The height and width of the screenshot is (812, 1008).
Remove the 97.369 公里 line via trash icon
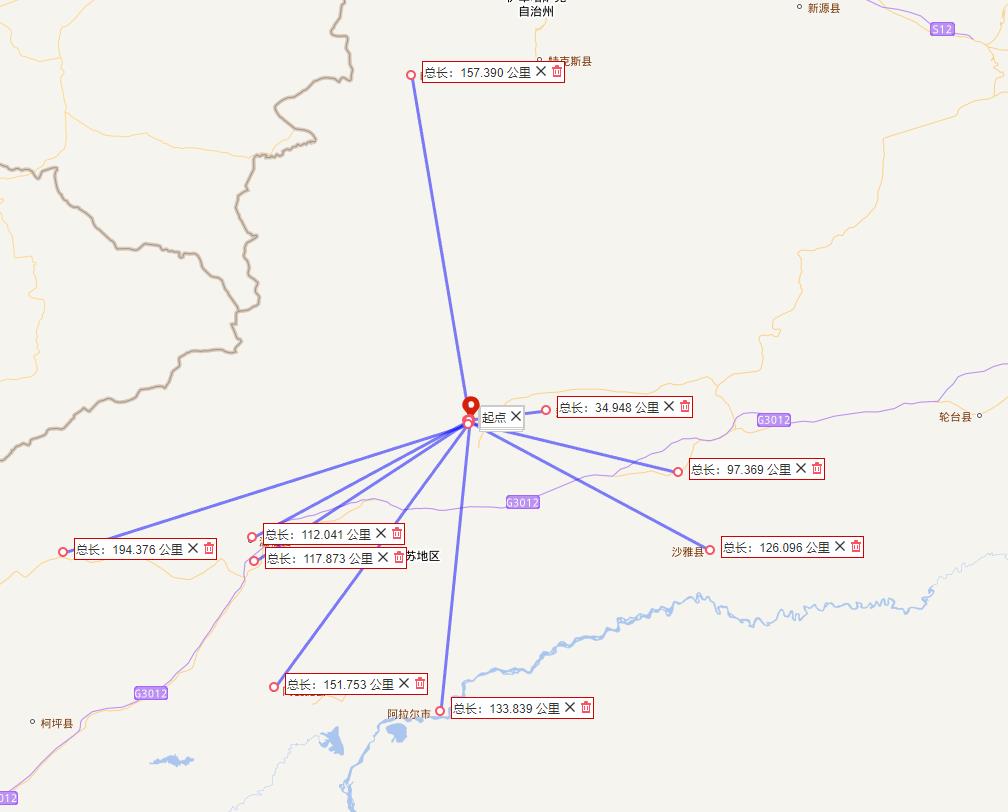click(817, 468)
